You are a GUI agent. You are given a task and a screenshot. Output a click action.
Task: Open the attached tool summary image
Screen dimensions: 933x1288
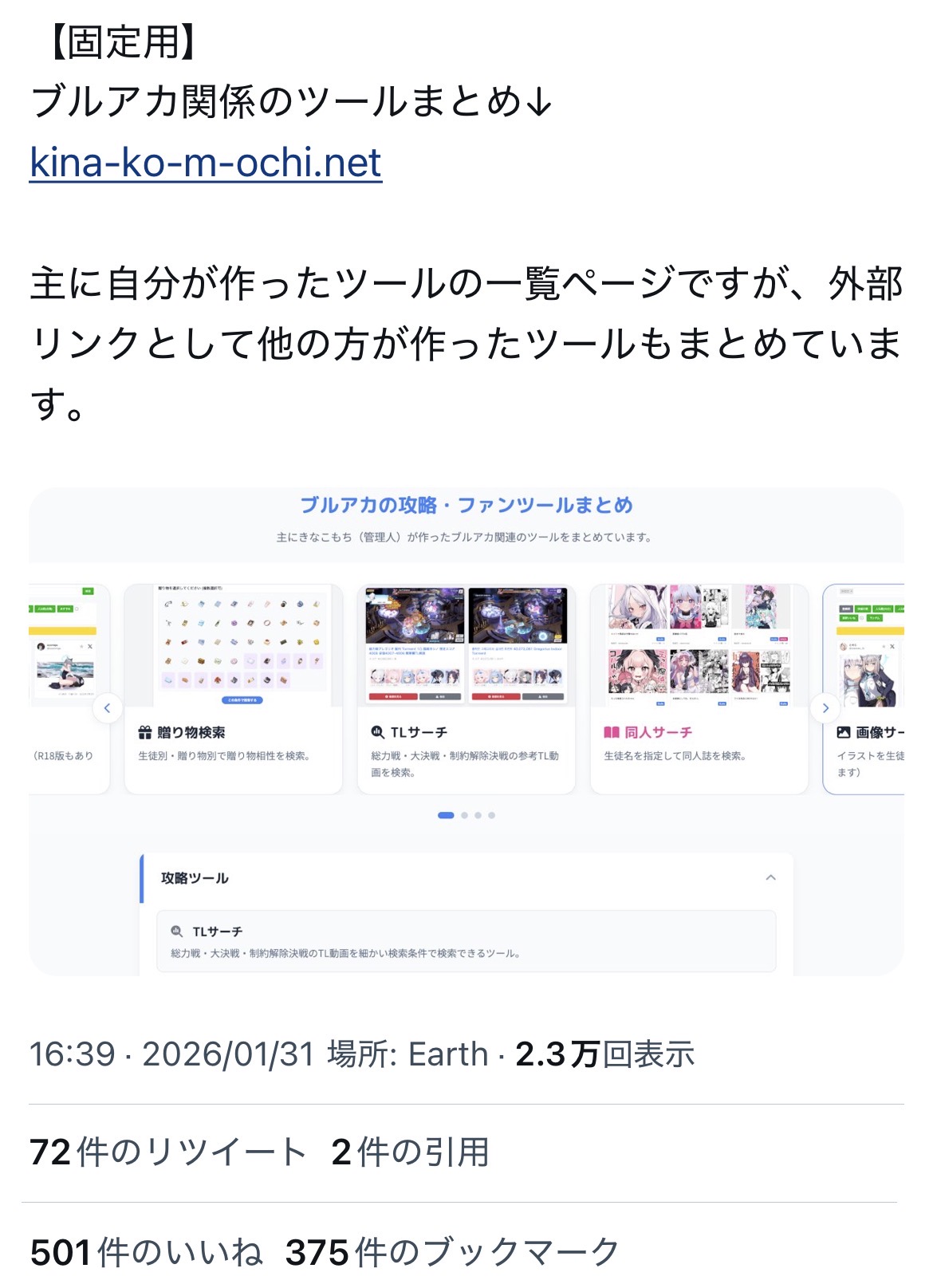pos(467,731)
